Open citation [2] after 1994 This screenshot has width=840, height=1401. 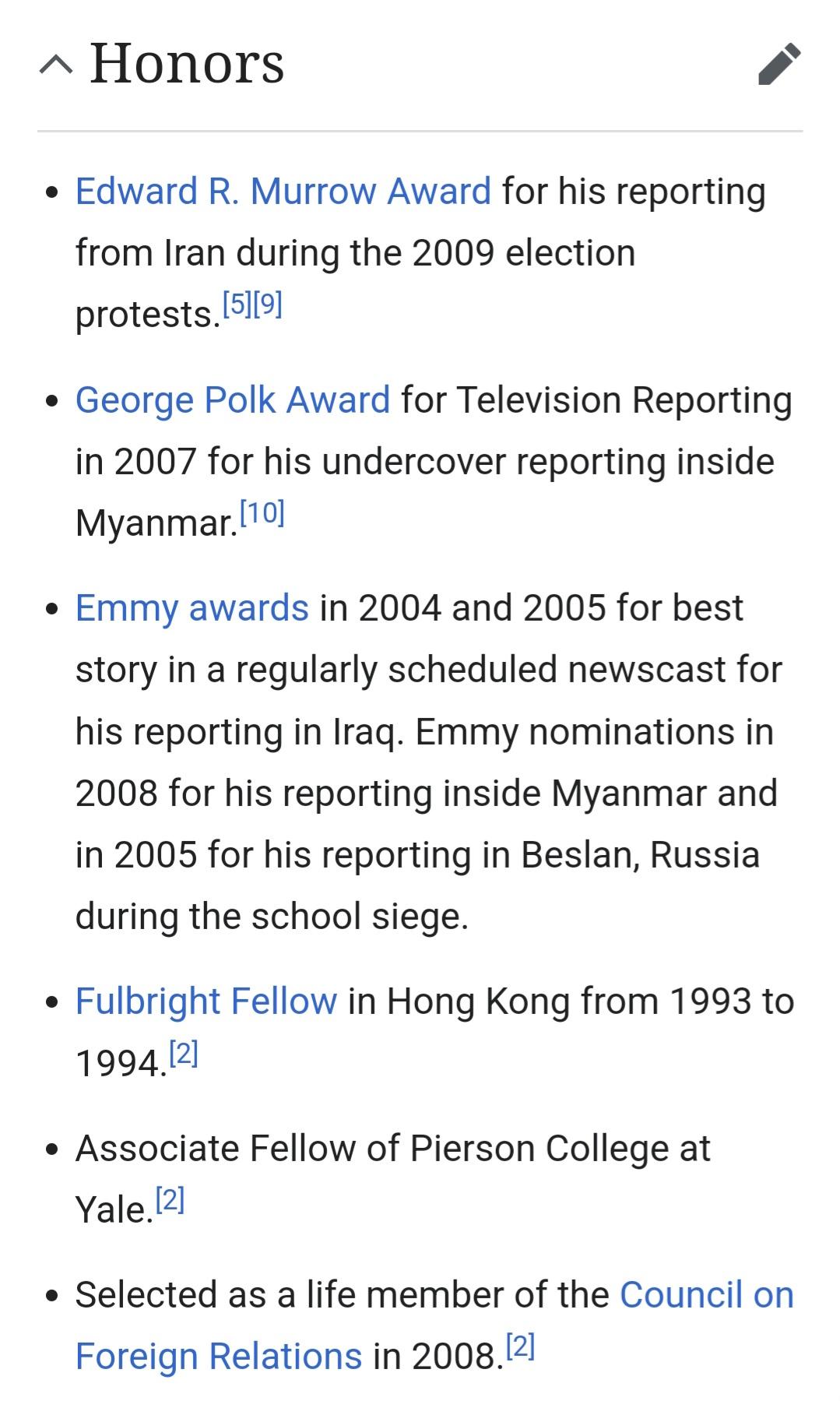[x=184, y=1054]
